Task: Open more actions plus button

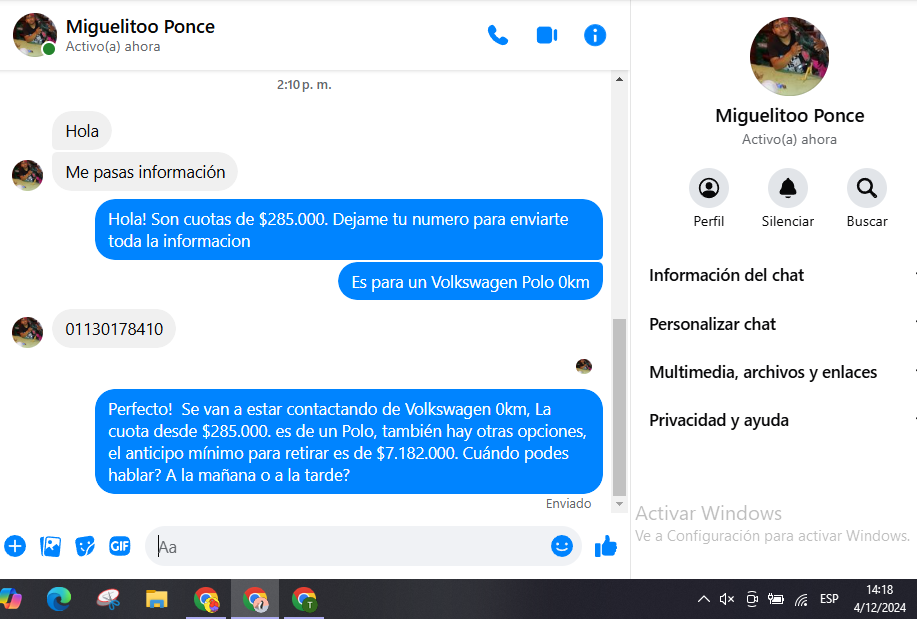Action: click(15, 546)
